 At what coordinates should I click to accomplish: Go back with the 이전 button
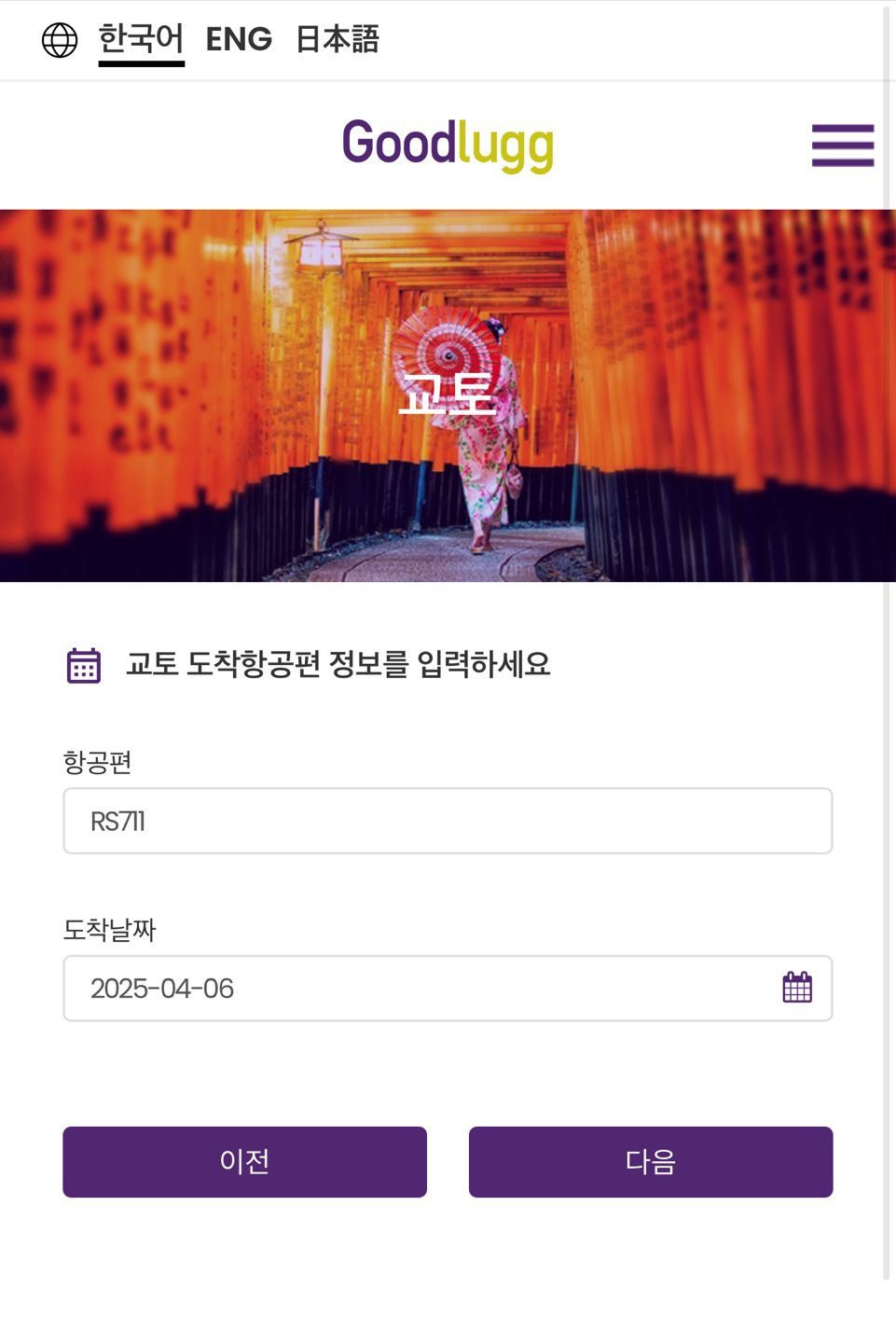[244, 1161]
